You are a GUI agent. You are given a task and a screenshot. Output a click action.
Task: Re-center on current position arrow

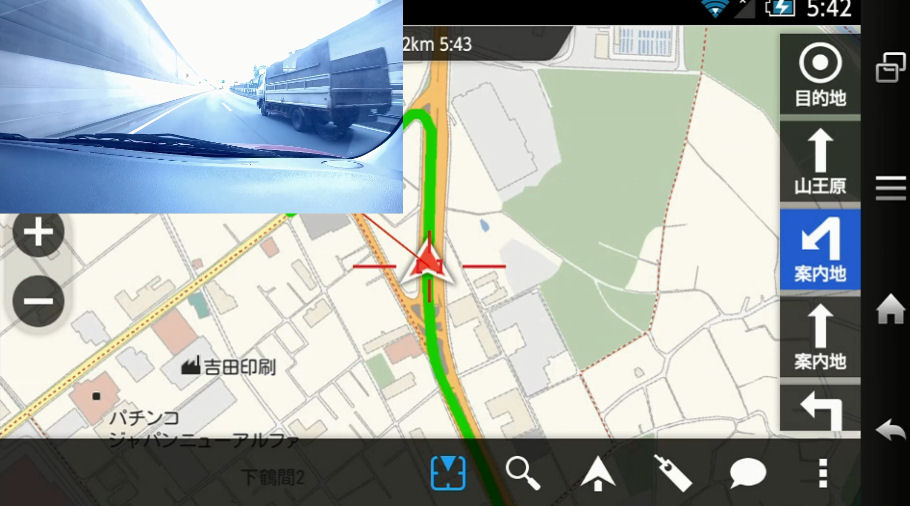coord(597,472)
